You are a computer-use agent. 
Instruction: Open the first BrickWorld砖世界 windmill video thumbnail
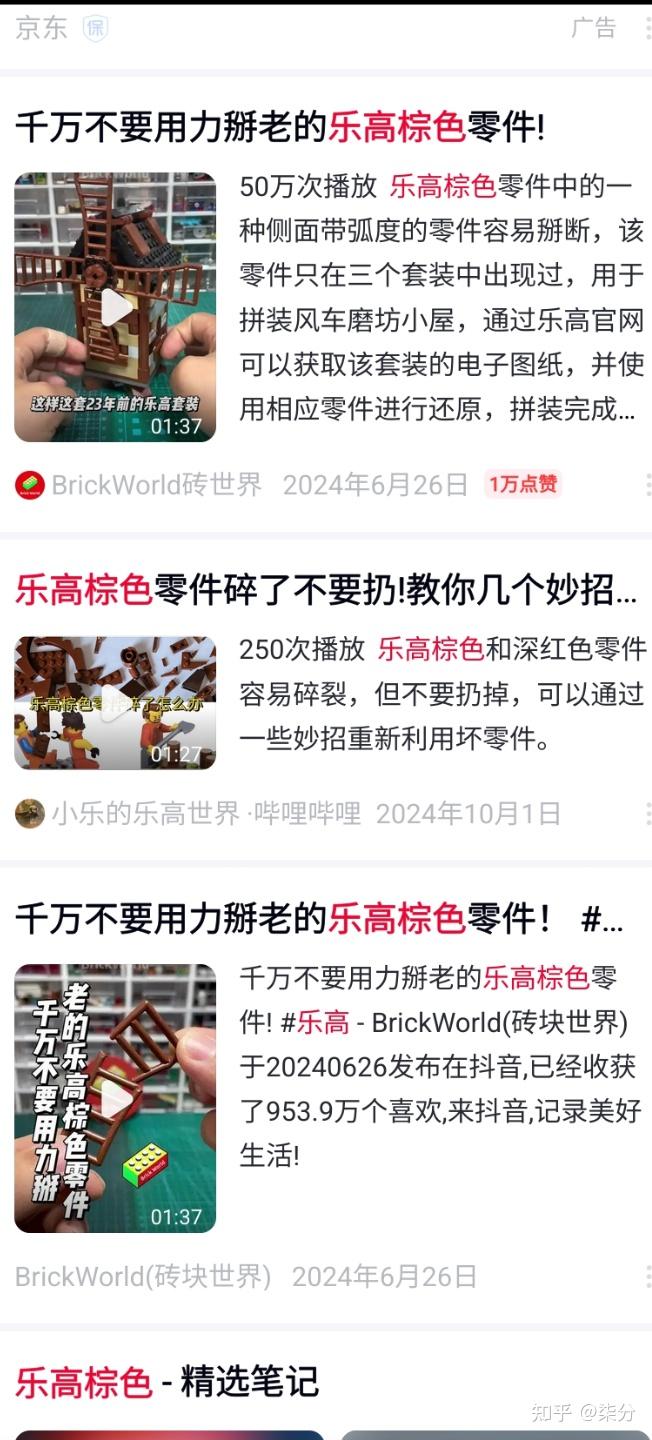[115, 307]
